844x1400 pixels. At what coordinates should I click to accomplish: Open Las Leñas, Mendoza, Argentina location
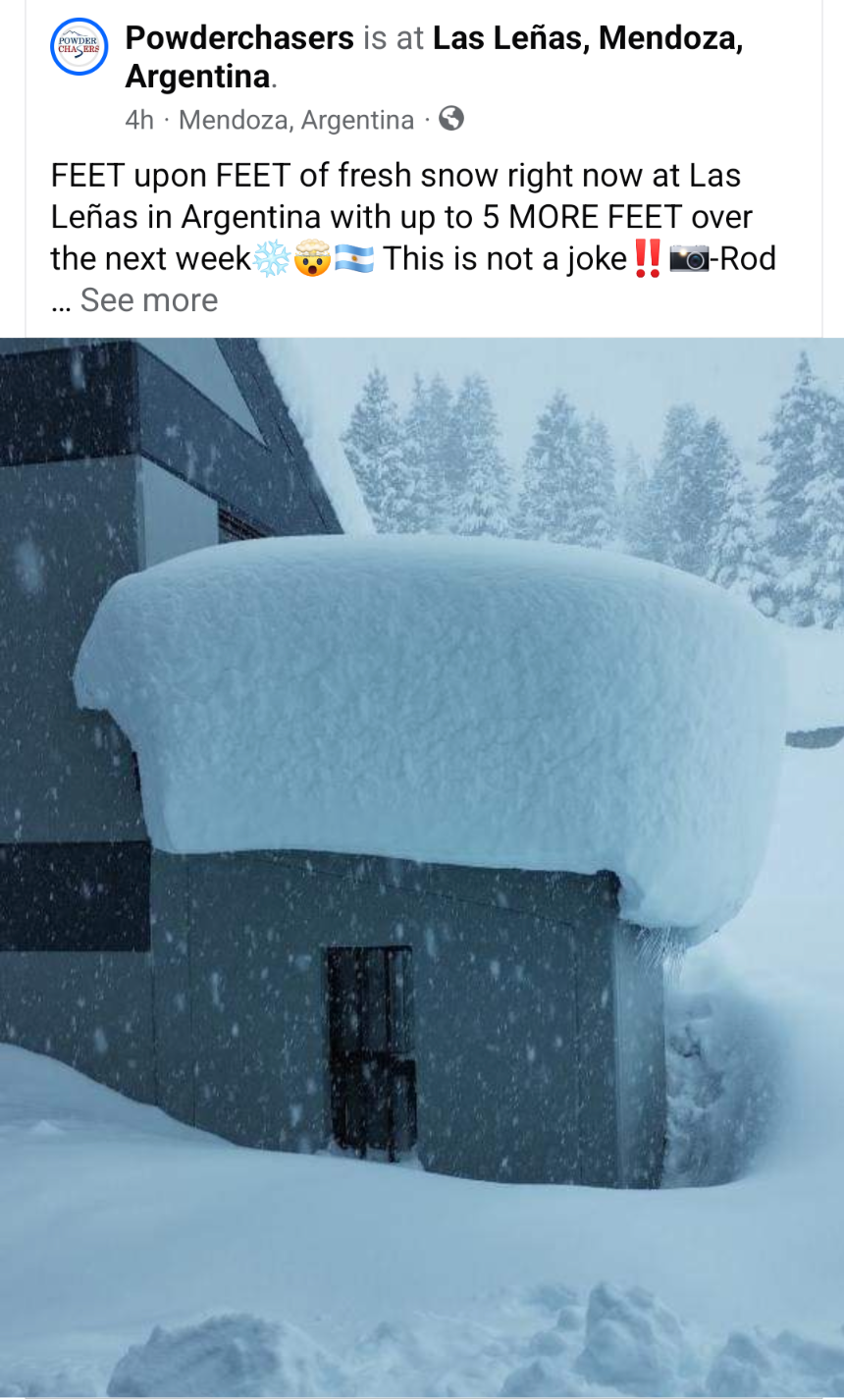click(x=434, y=57)
